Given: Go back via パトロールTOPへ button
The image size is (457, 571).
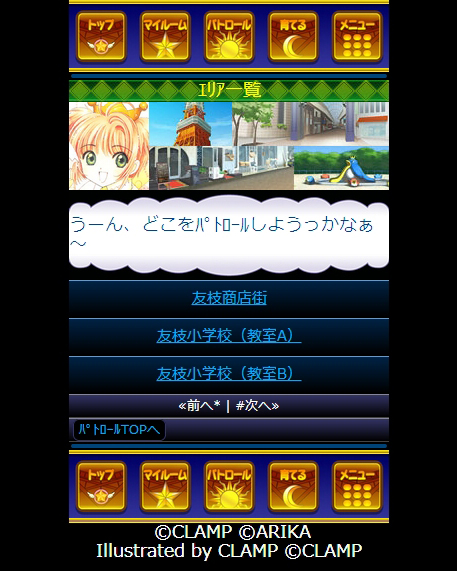Looking at the screenshot, I should [119, 430].
